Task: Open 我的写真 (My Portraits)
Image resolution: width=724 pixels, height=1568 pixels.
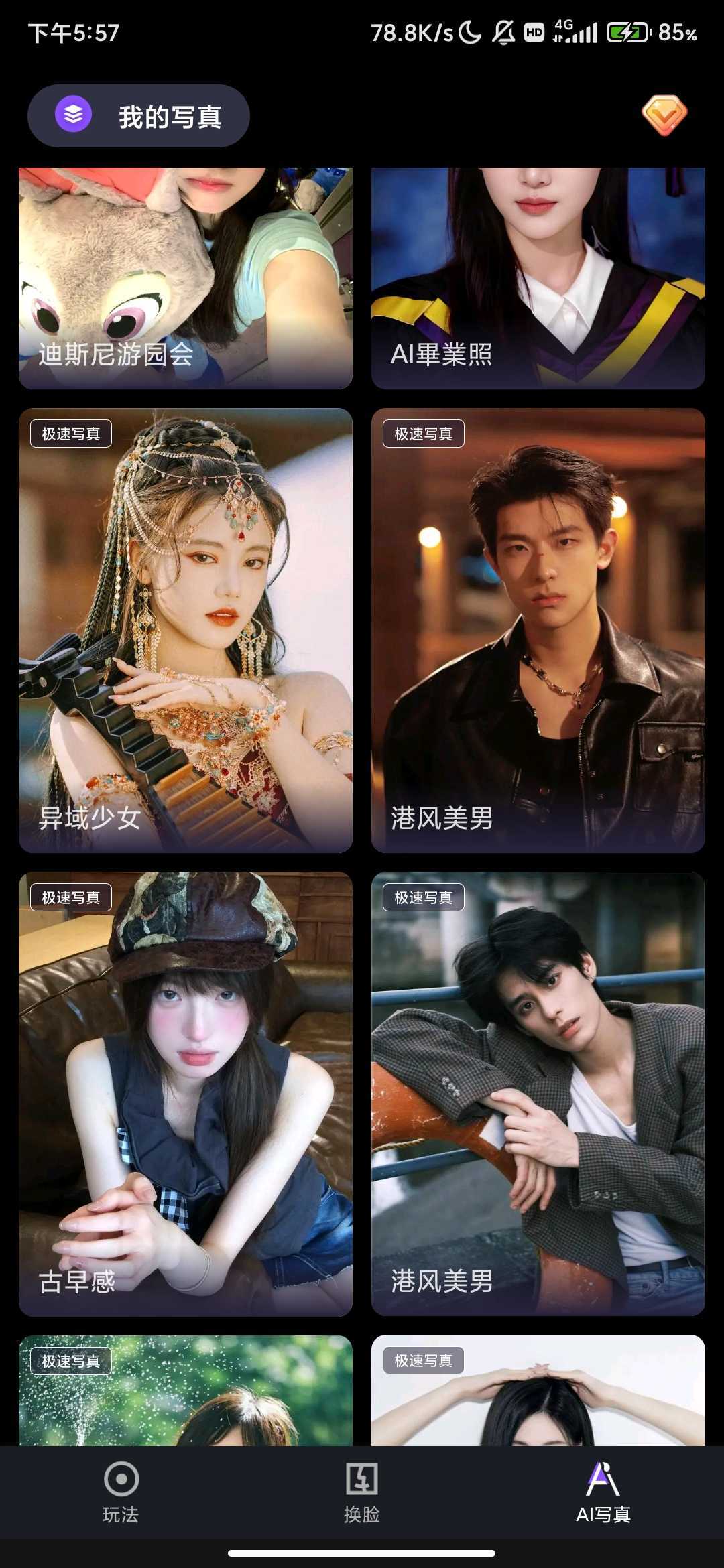Action: pyautogui.click(x=139, y=116)
